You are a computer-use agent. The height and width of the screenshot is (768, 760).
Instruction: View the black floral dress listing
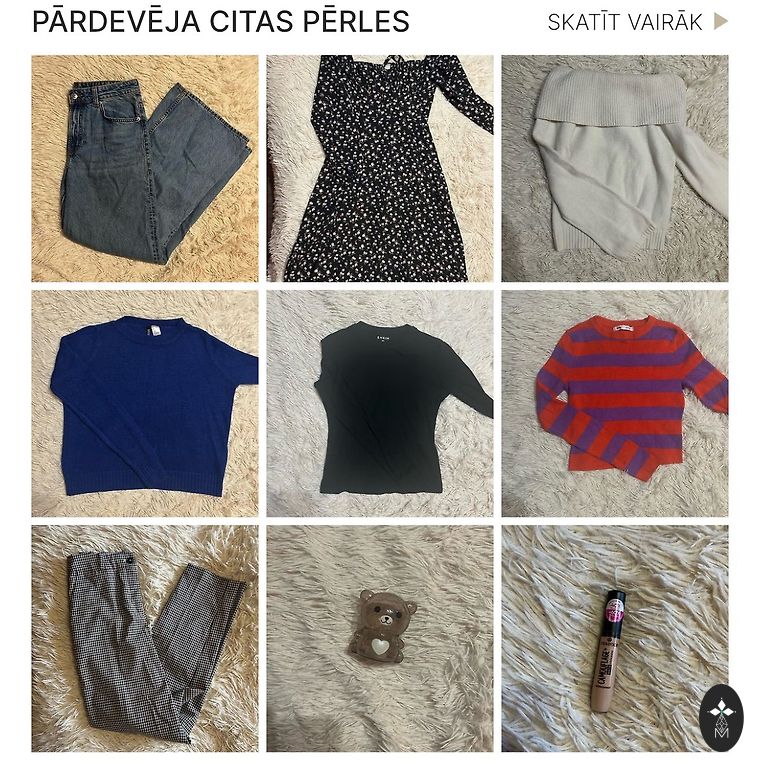(x=380, y=168)
